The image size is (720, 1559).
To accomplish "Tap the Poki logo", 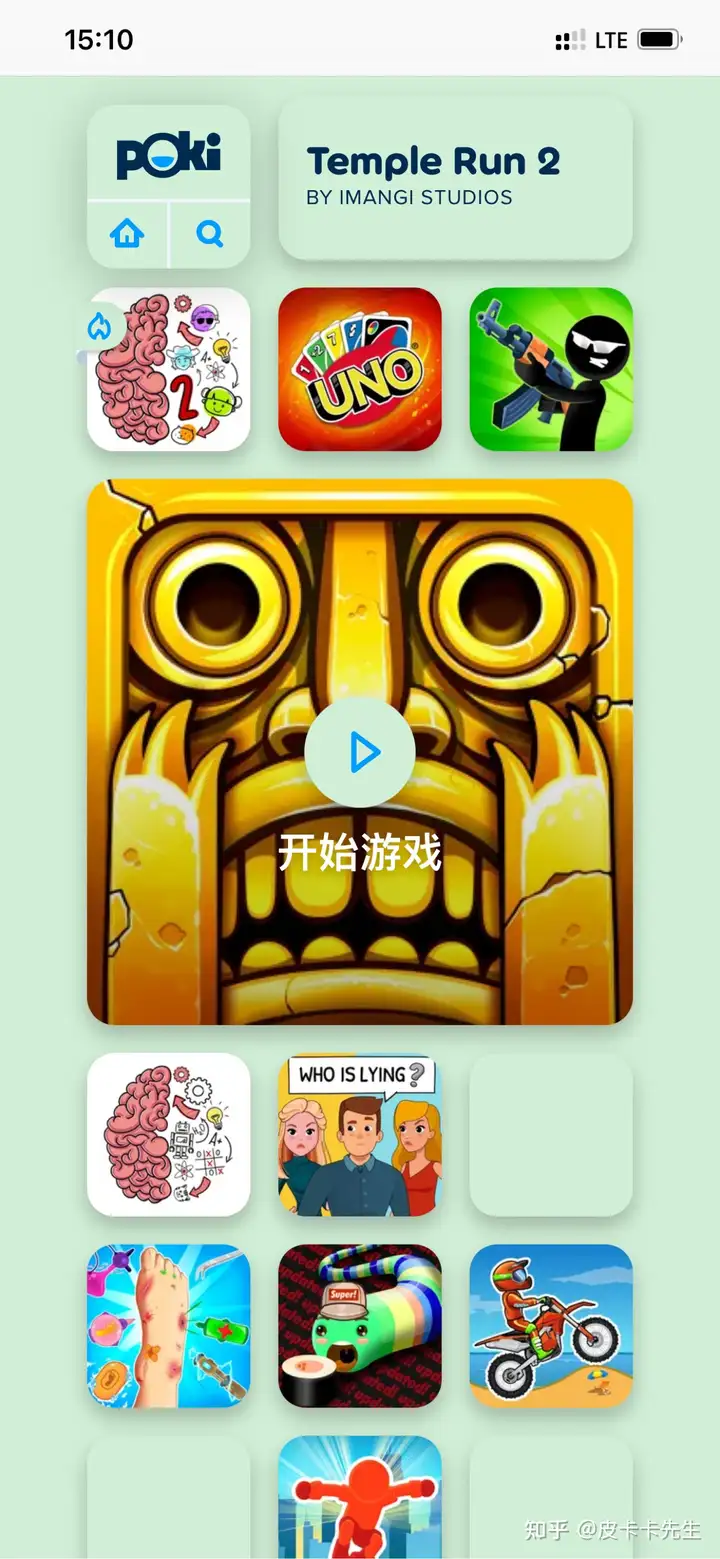I will click(168, 156).
